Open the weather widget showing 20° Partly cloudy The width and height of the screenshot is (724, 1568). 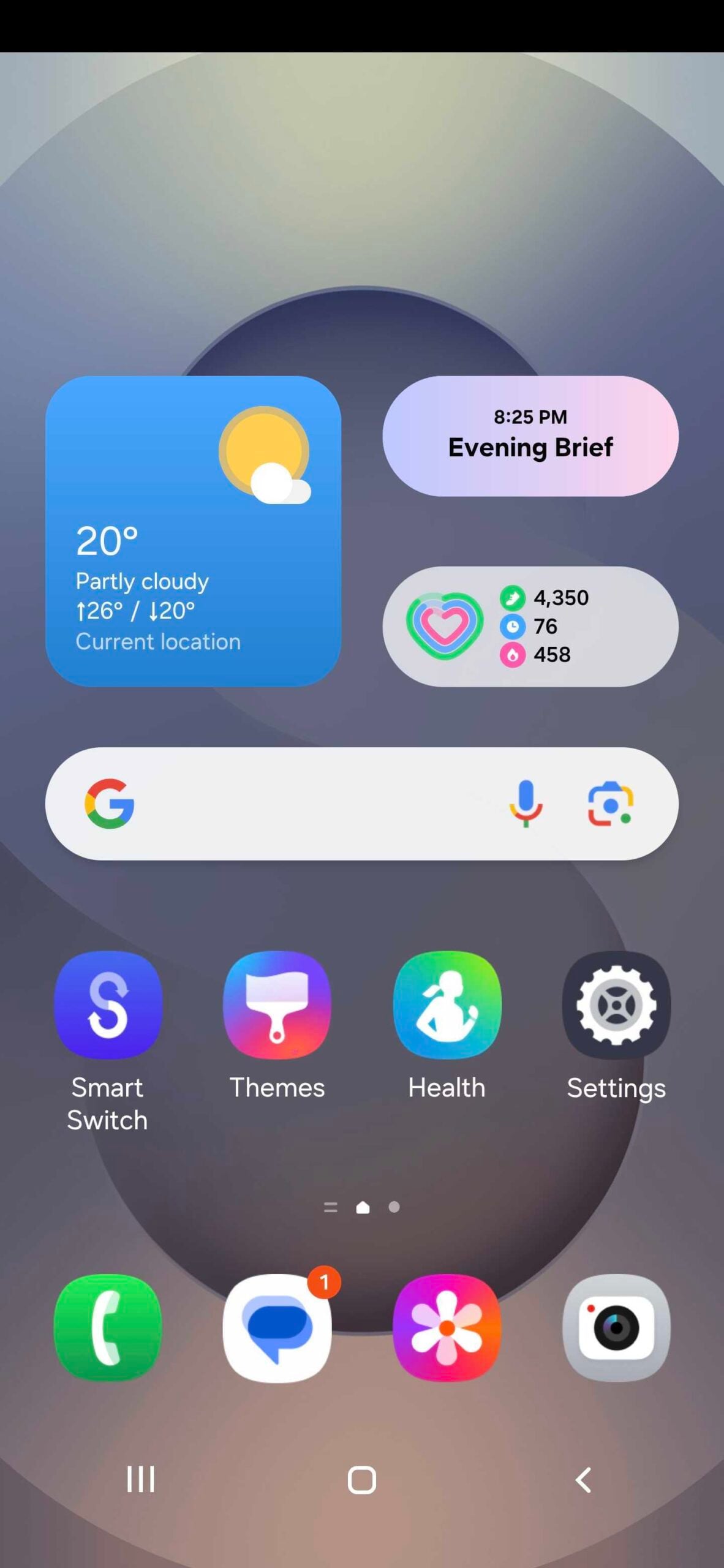coord(193,530)
